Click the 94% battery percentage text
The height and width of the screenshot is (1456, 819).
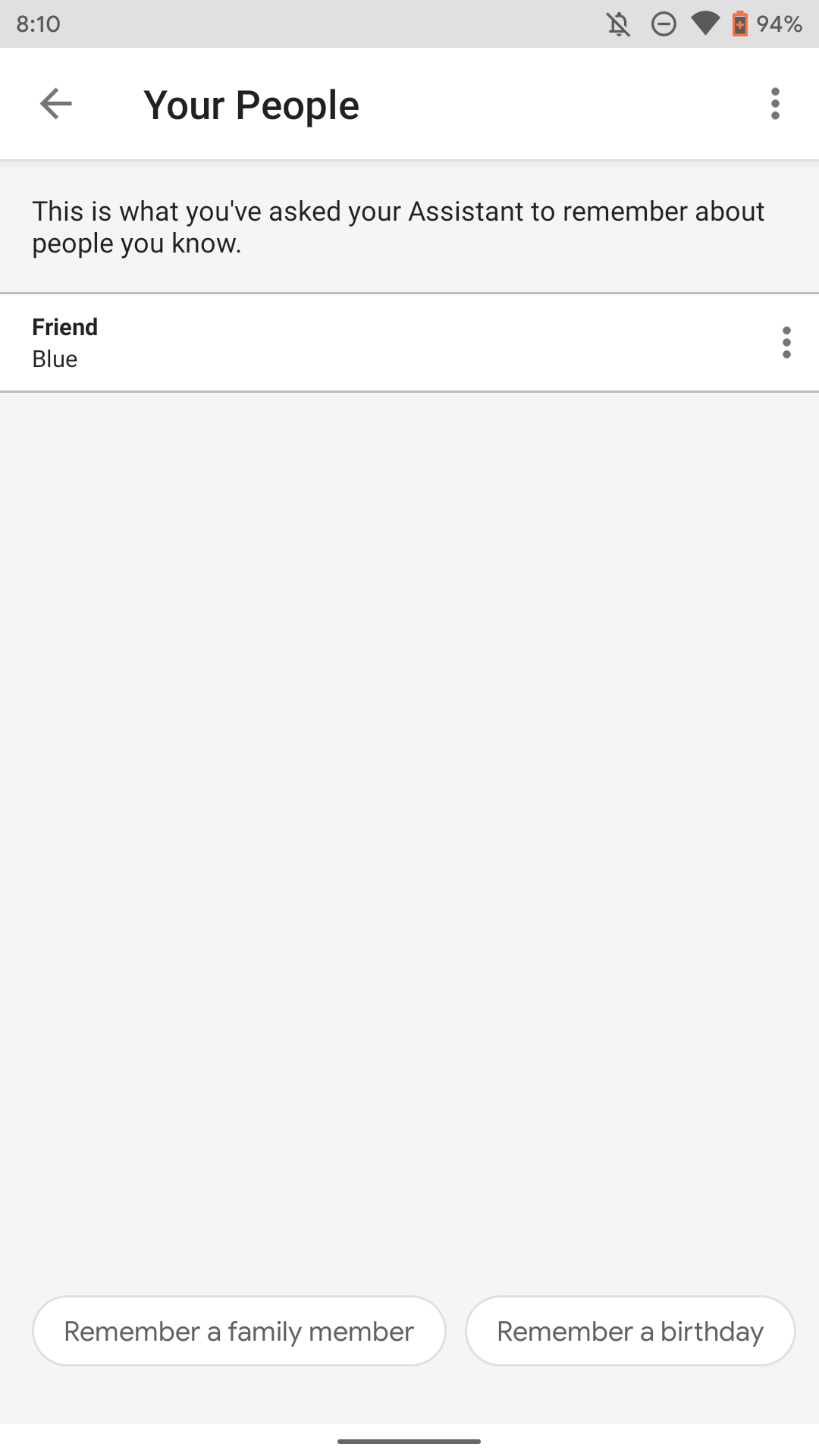tap(778, 24)
